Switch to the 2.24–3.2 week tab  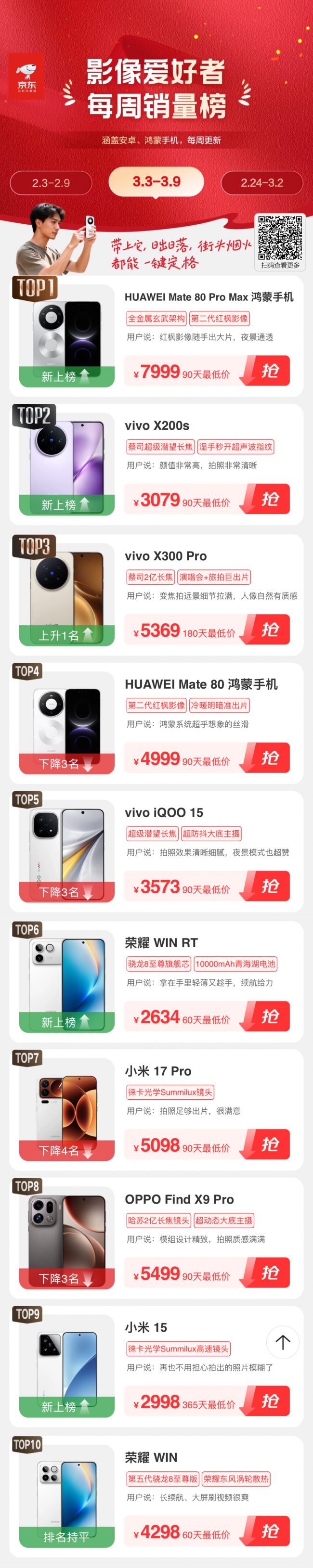[262, 182]
